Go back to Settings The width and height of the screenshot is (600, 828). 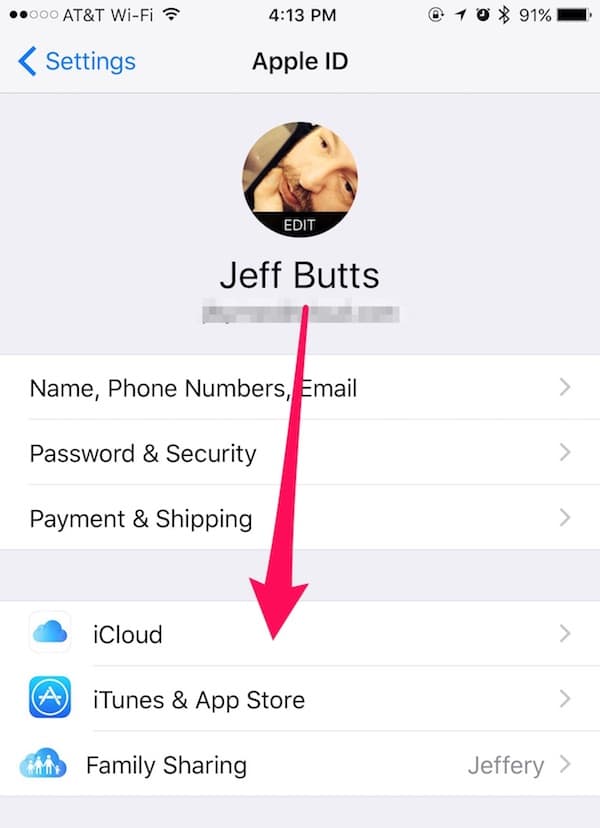[x=77, y=62]
